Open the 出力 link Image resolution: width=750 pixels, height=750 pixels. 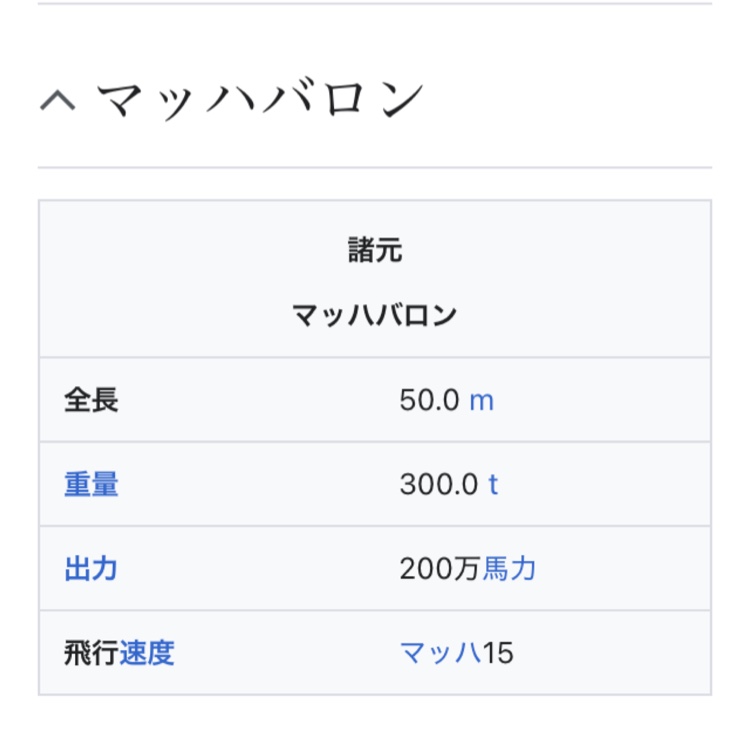(91, 569)
